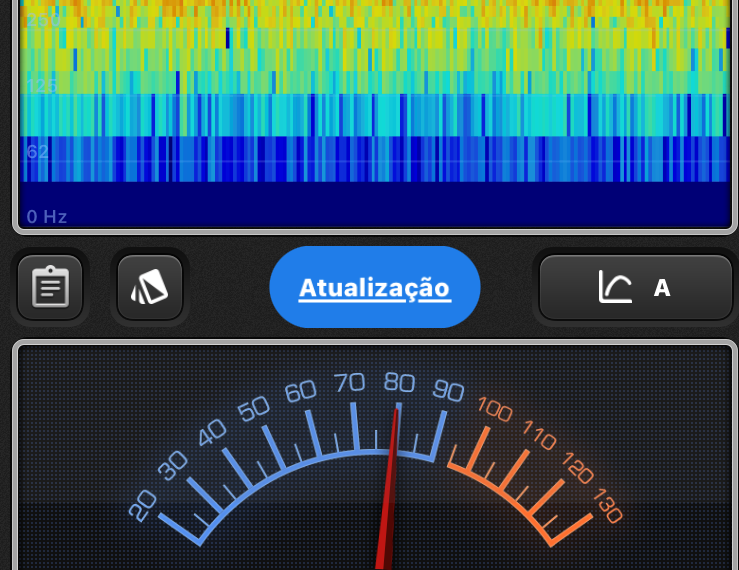The image size is (739, 570).
Task: Open the A frequency weighting selector
Action: [635, 288]
